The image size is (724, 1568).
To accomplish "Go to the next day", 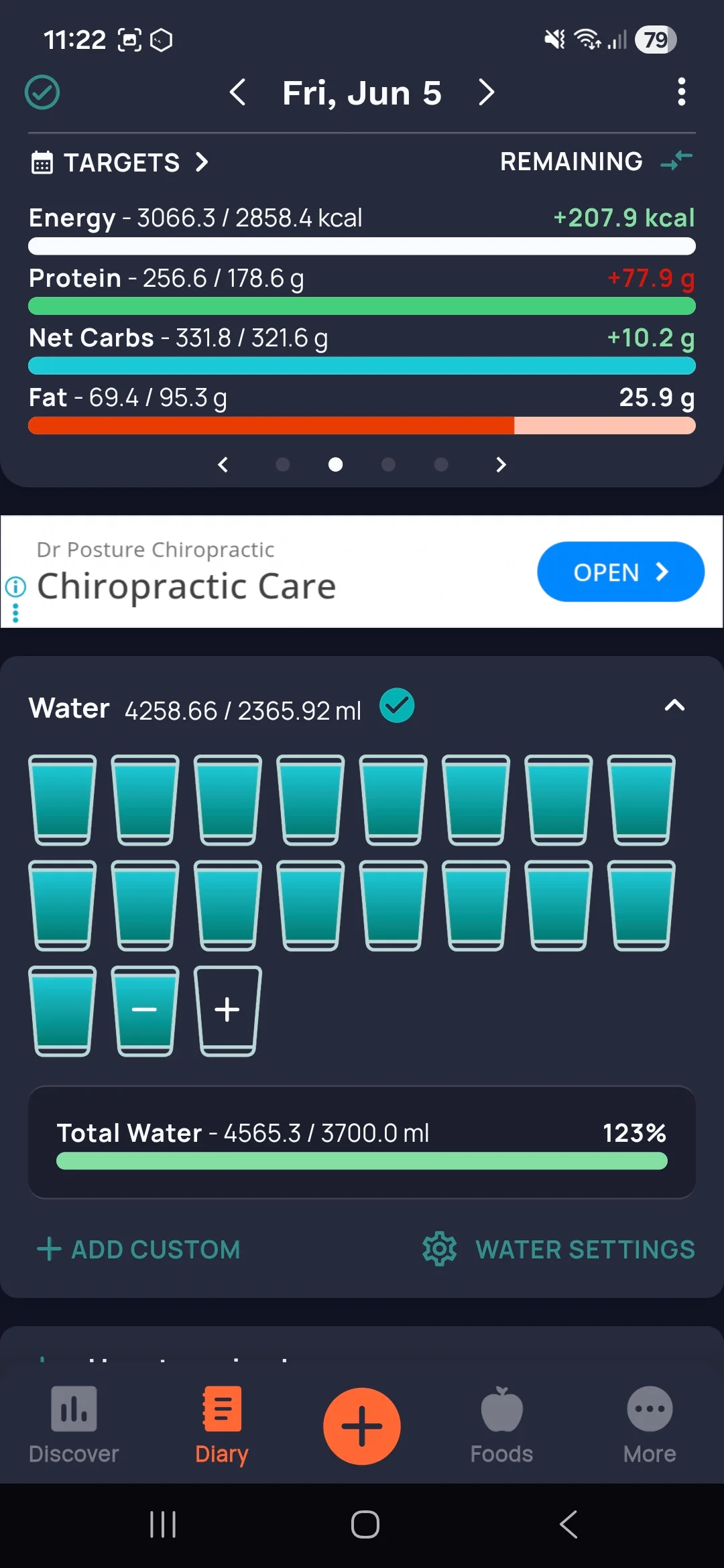I will click(487, 92).
